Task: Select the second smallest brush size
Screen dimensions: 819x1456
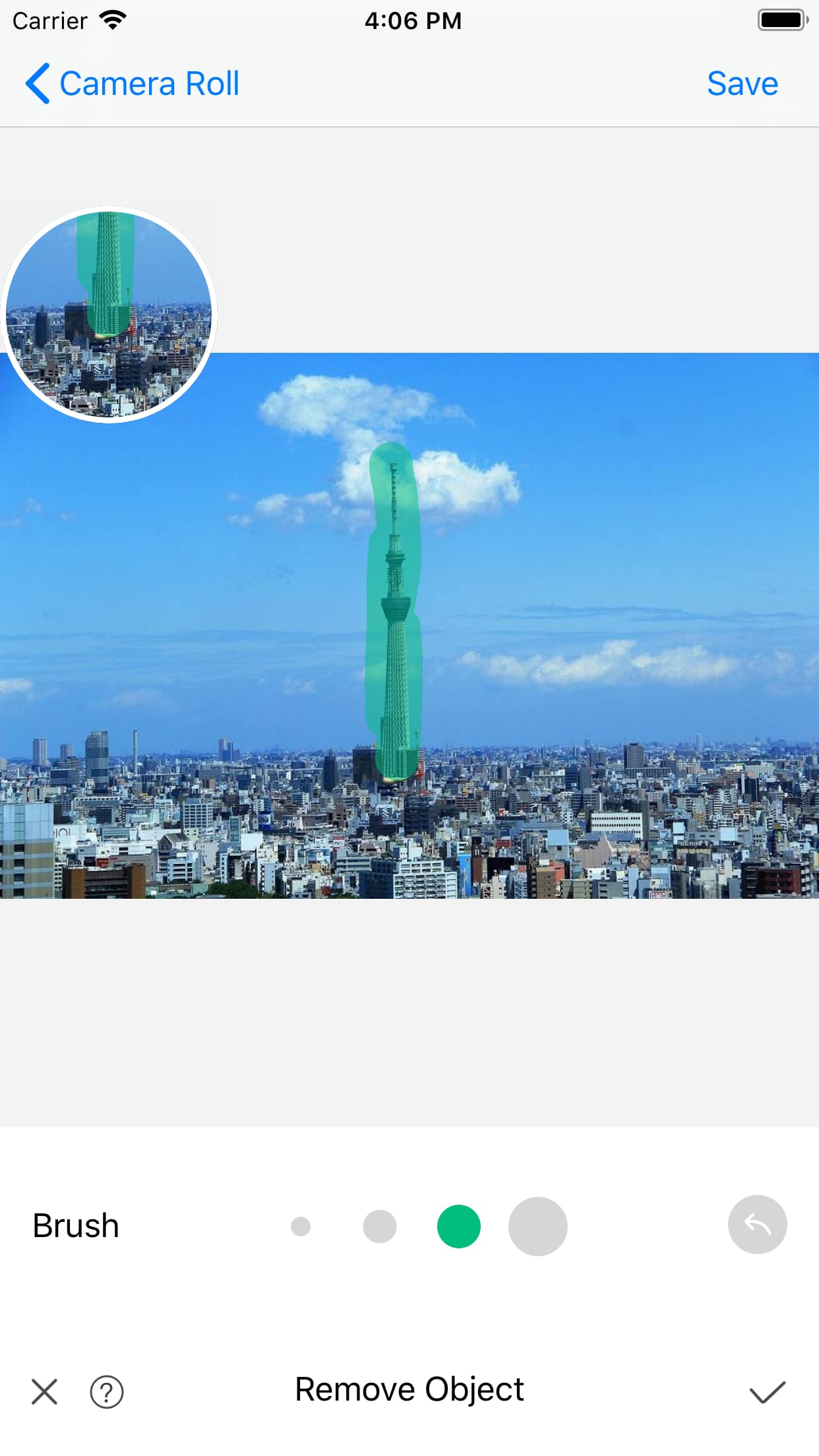Action: (380, 1225)
